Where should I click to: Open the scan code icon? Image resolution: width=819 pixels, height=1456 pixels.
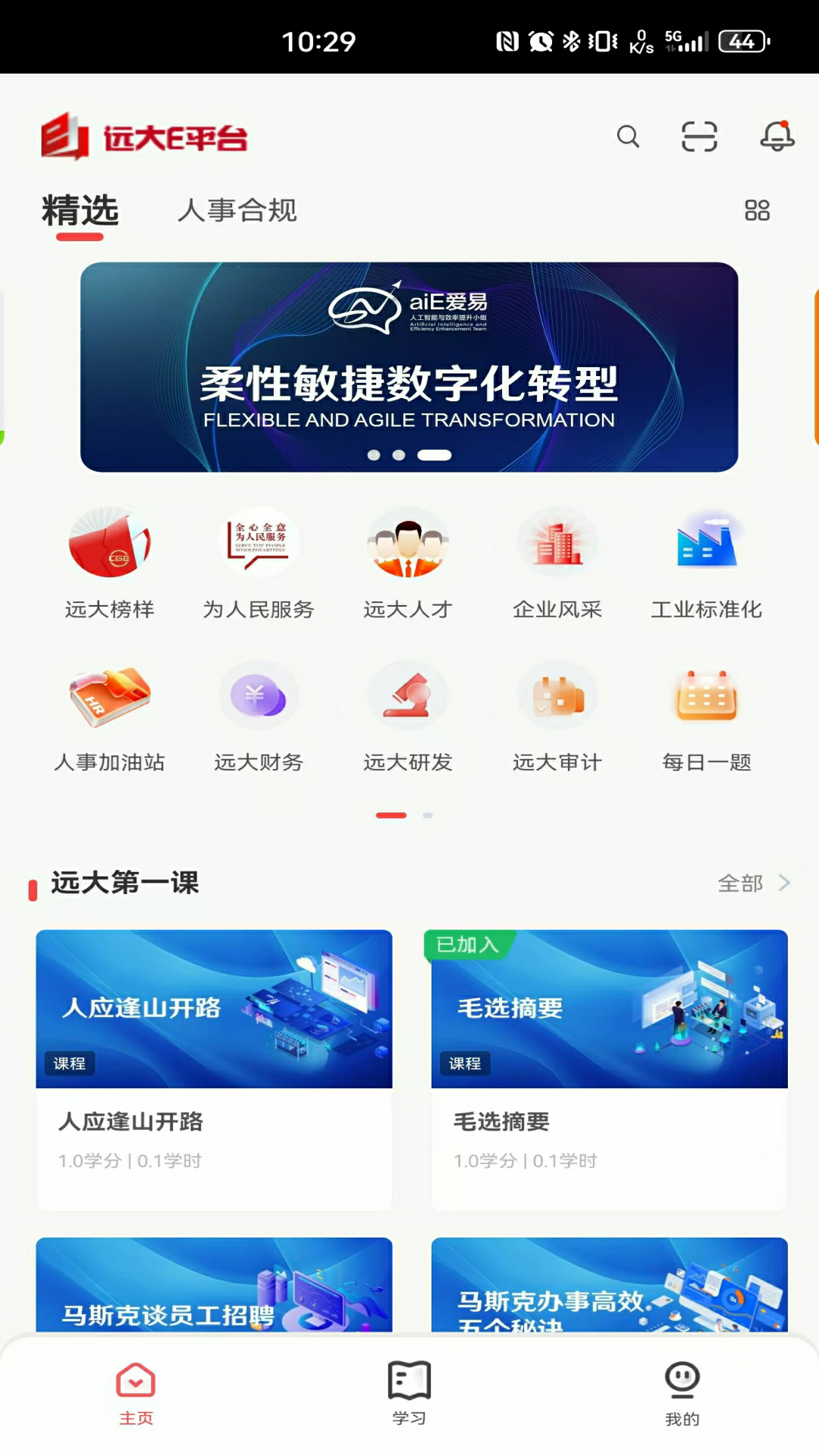tap(698, 136)
